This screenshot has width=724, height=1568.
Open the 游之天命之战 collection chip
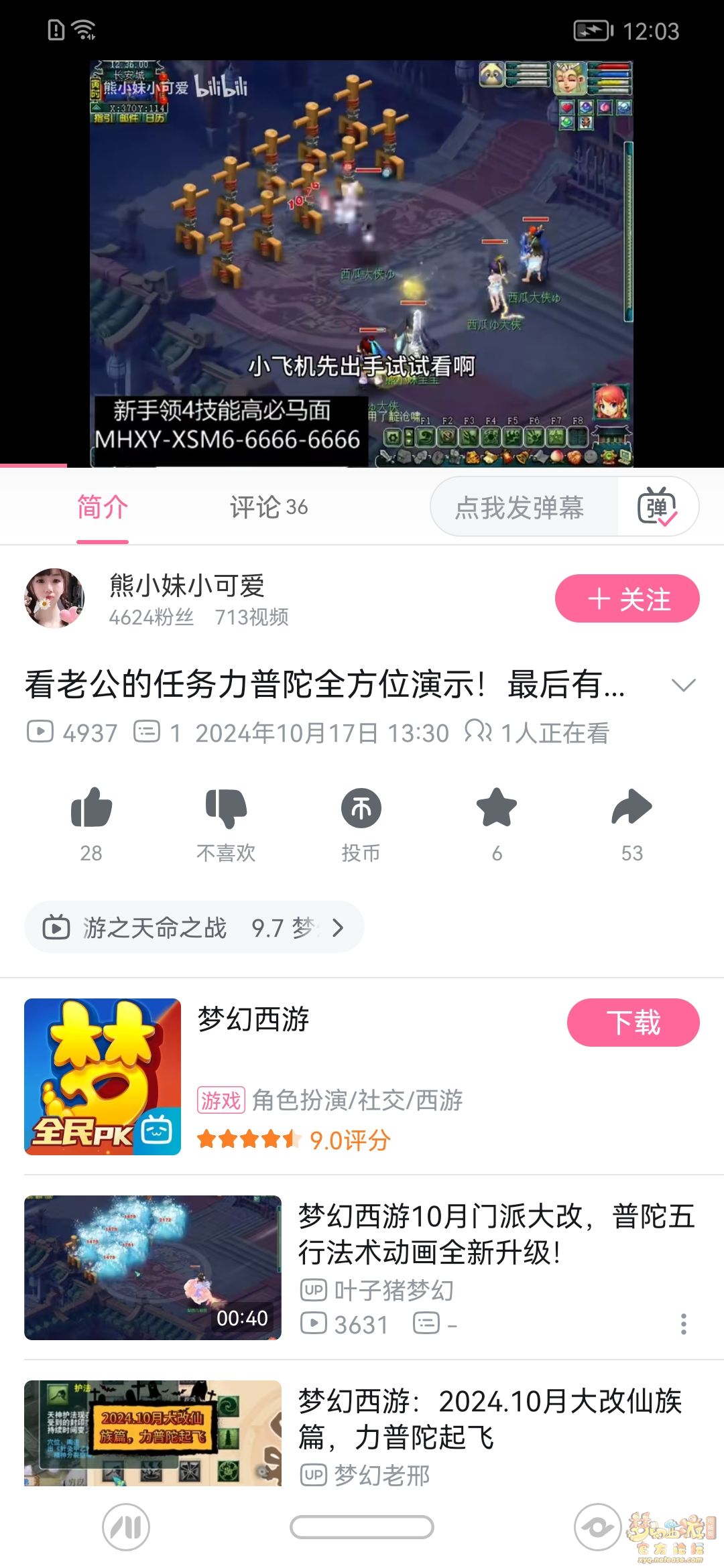click(x=194, y=927)
